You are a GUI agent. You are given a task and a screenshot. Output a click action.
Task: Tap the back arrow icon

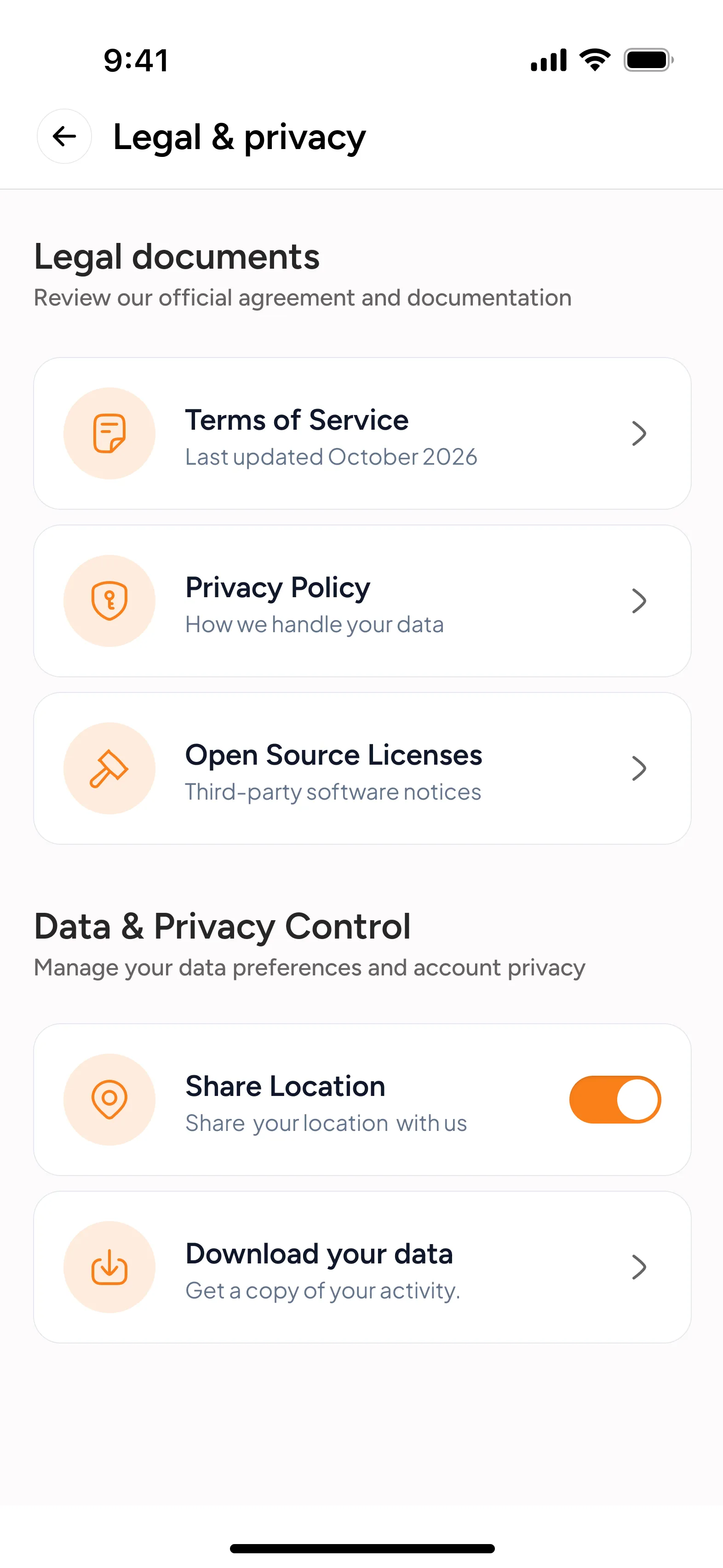[63, 136]
